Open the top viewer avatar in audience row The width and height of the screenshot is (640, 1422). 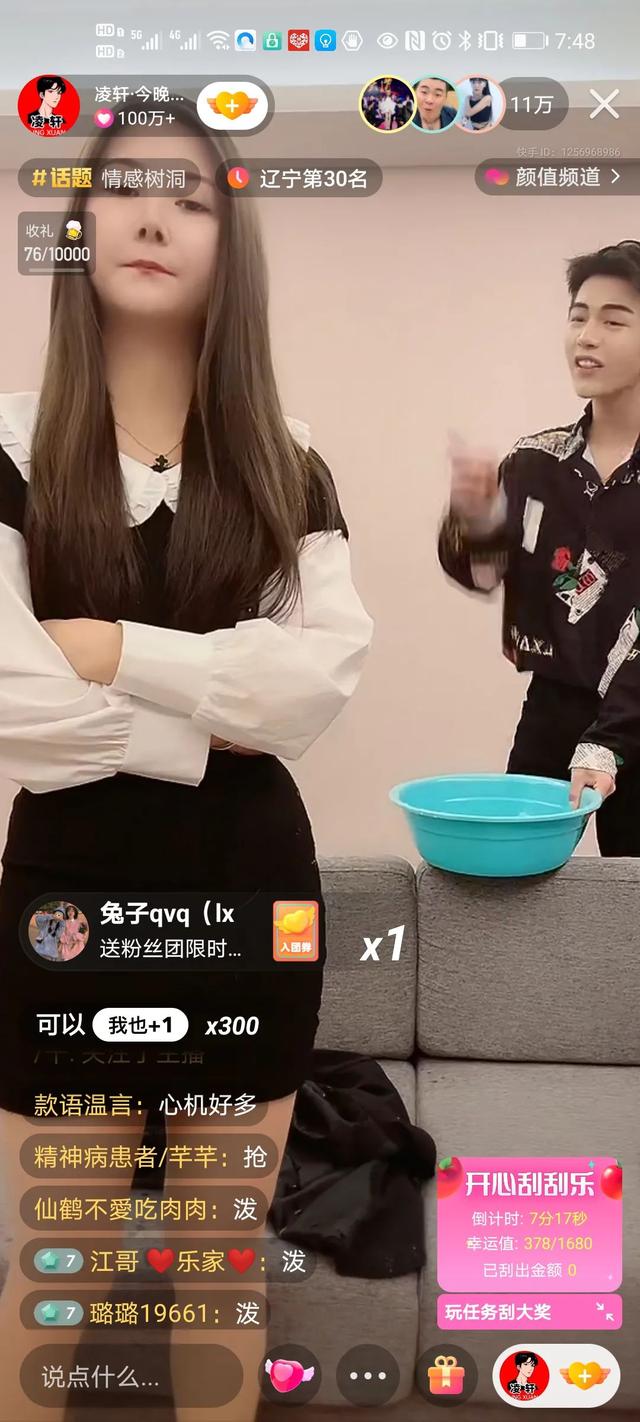point(387,105)
